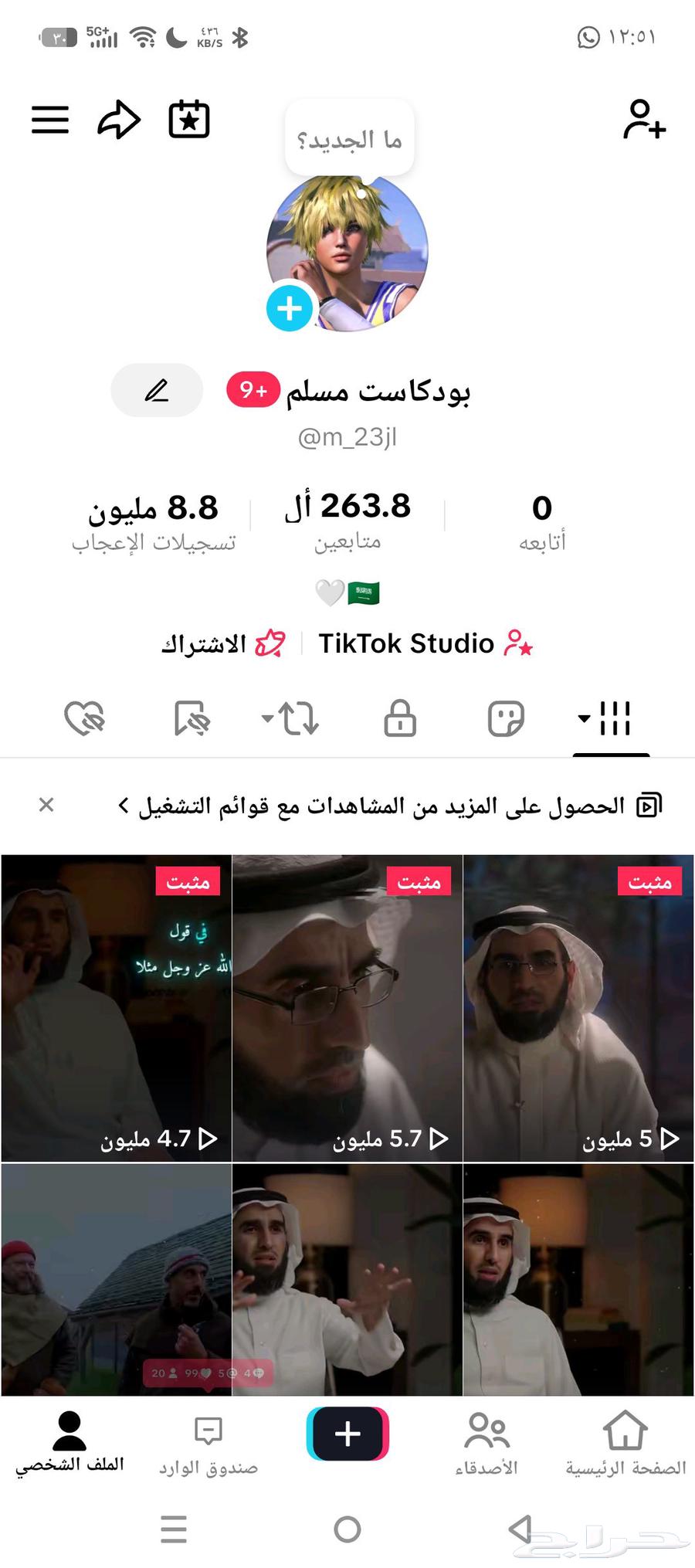Tap the create video plus button

point(347,1433)
